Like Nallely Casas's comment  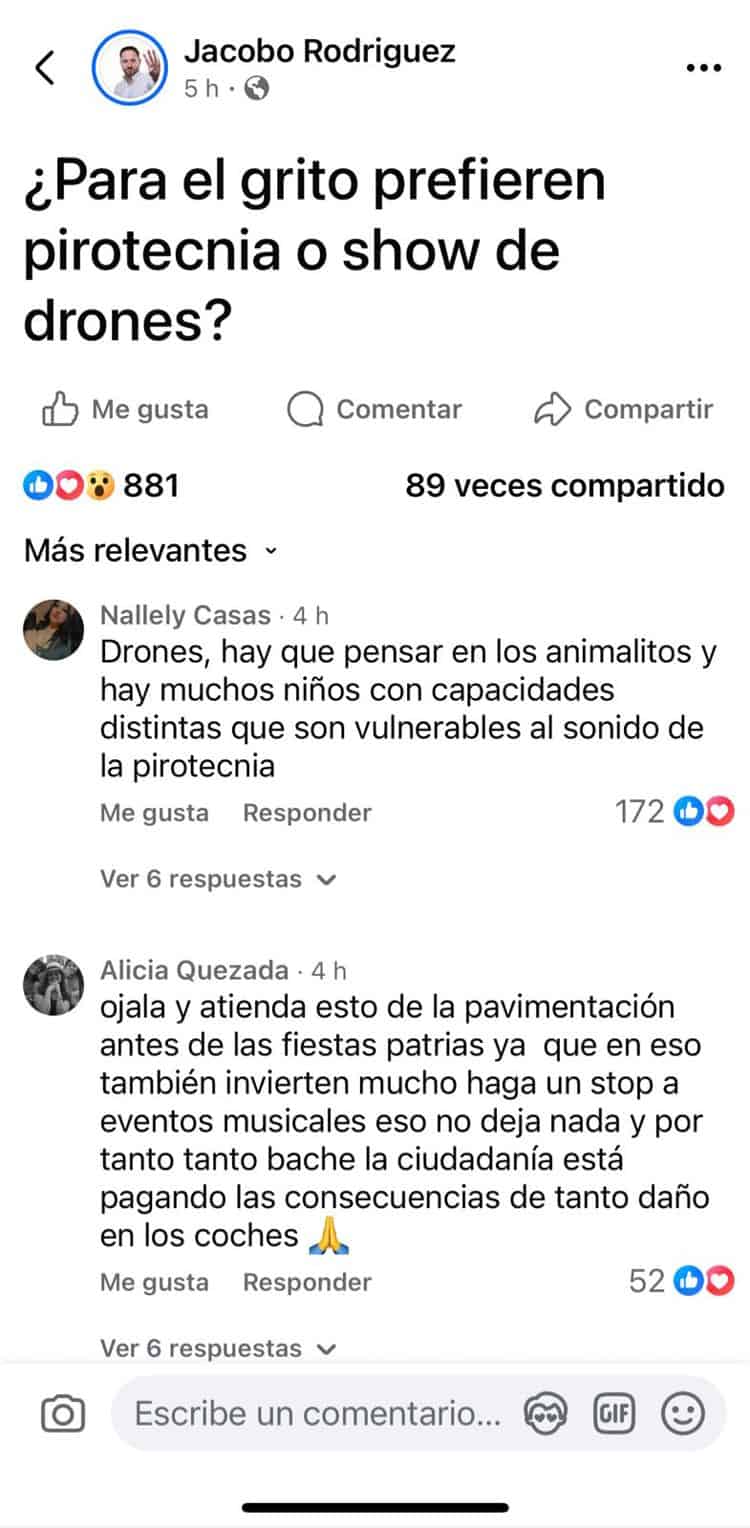point(154,813)
